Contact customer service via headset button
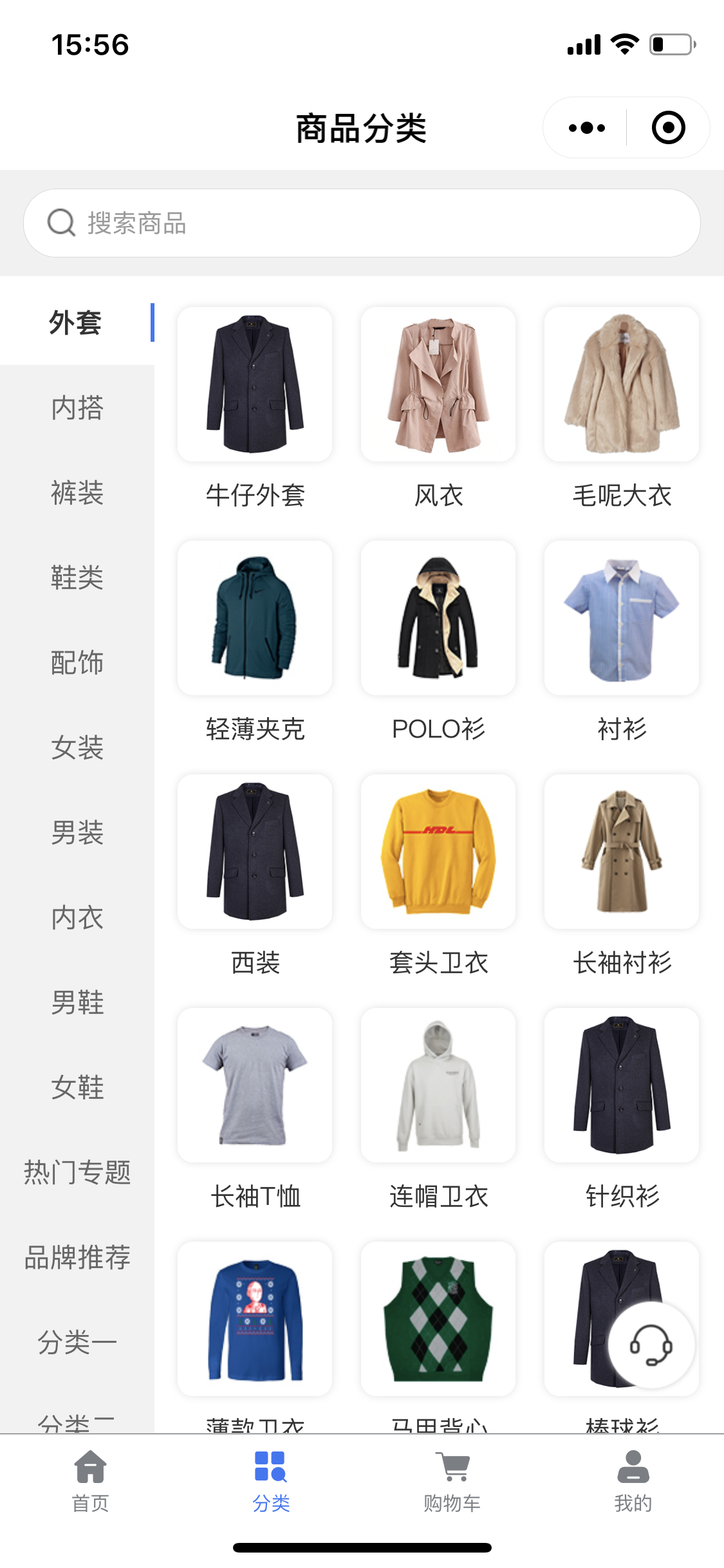Screen dimensions: 724x1568 [x=651, y=1345]
